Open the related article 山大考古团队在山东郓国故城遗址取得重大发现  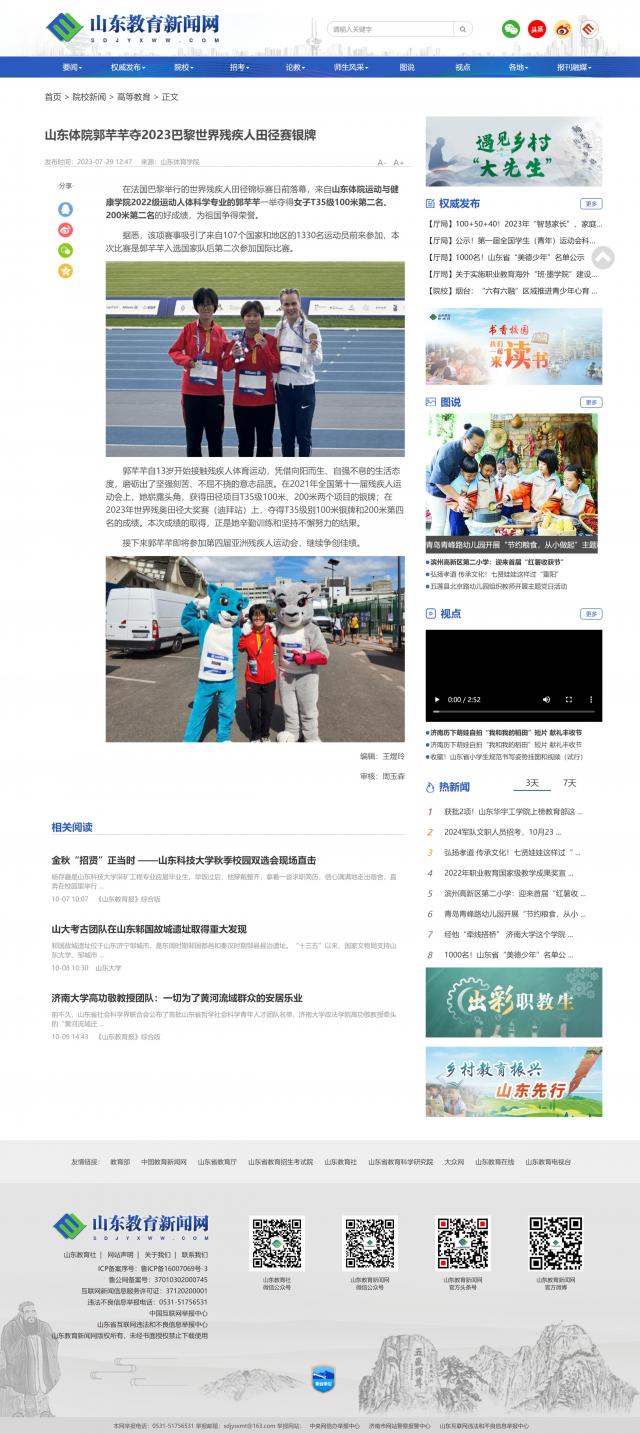149,929
